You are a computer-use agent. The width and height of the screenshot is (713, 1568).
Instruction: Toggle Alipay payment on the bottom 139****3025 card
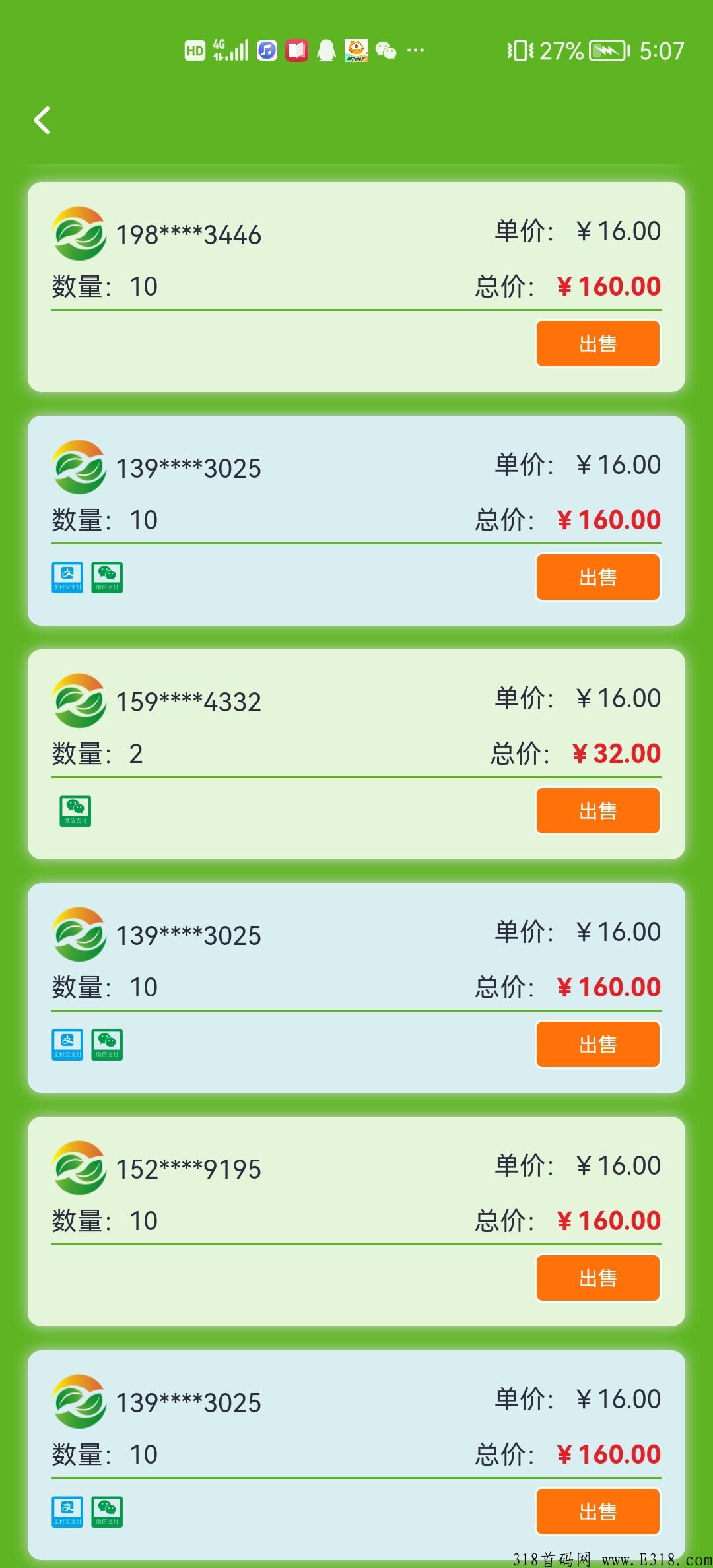[67, 1511]
